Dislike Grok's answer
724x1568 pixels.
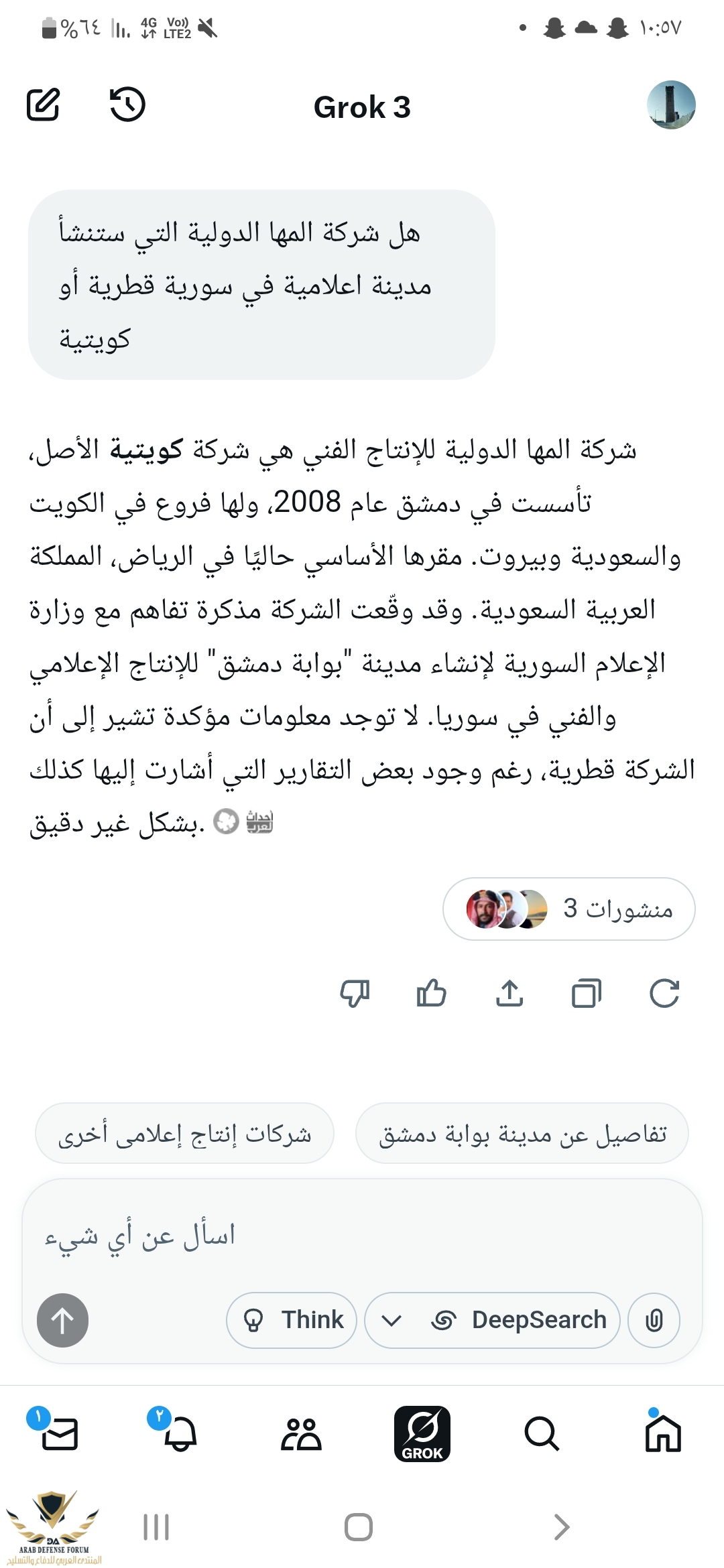click(x=355, y=993)
